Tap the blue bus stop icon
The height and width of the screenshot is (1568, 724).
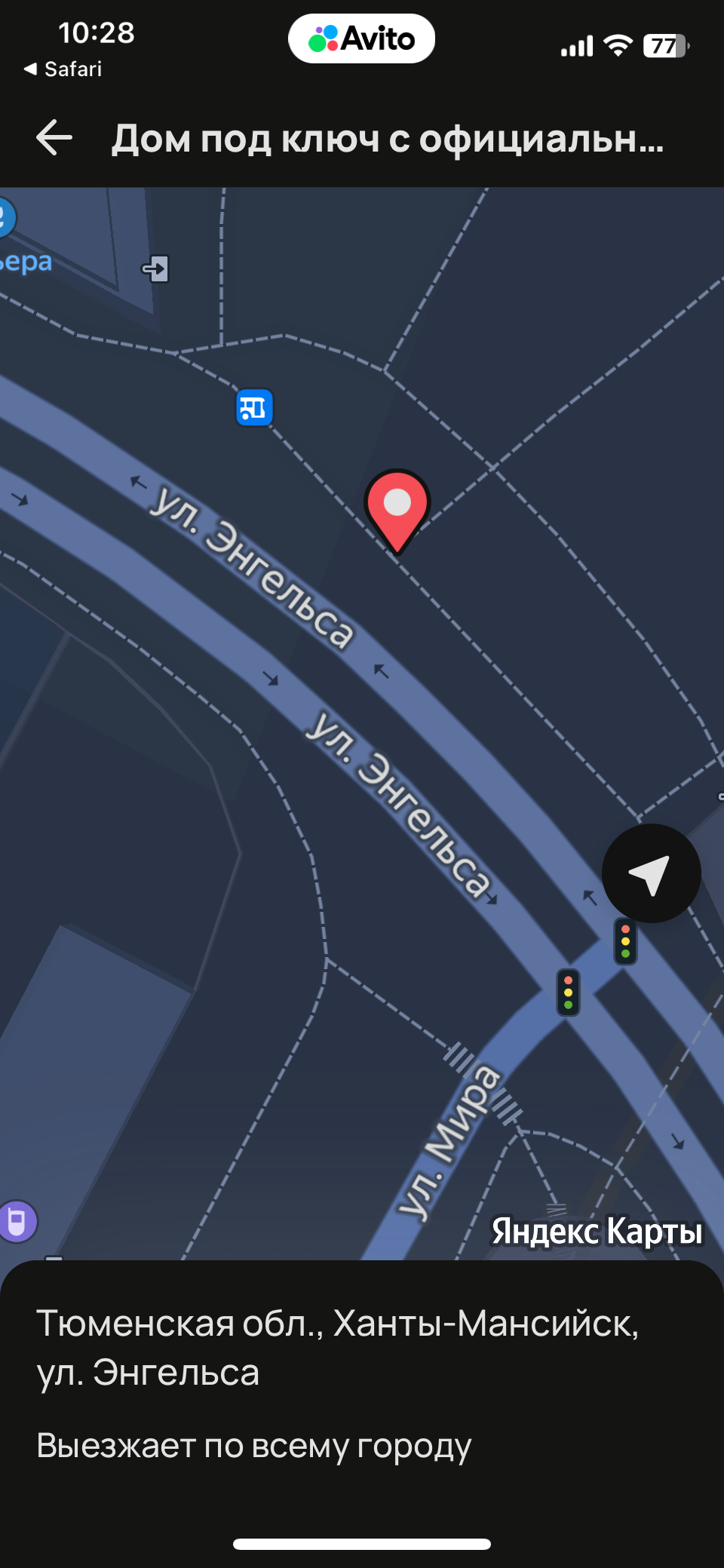tap(254, 408)
